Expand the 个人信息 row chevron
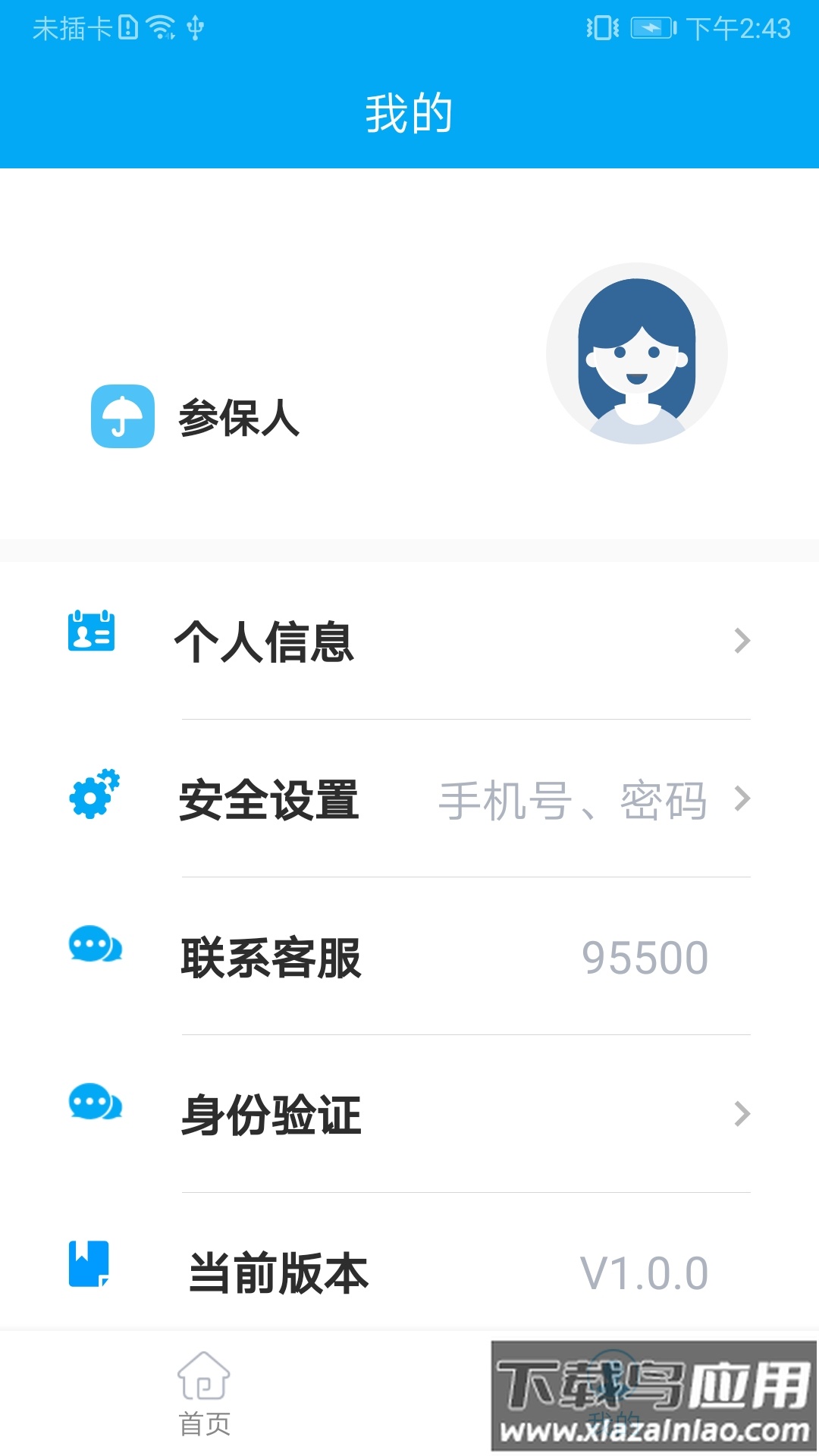Image resolution: width=819 pixels, height=1456 pixels. pyautogui.click(x=742, y=642)
